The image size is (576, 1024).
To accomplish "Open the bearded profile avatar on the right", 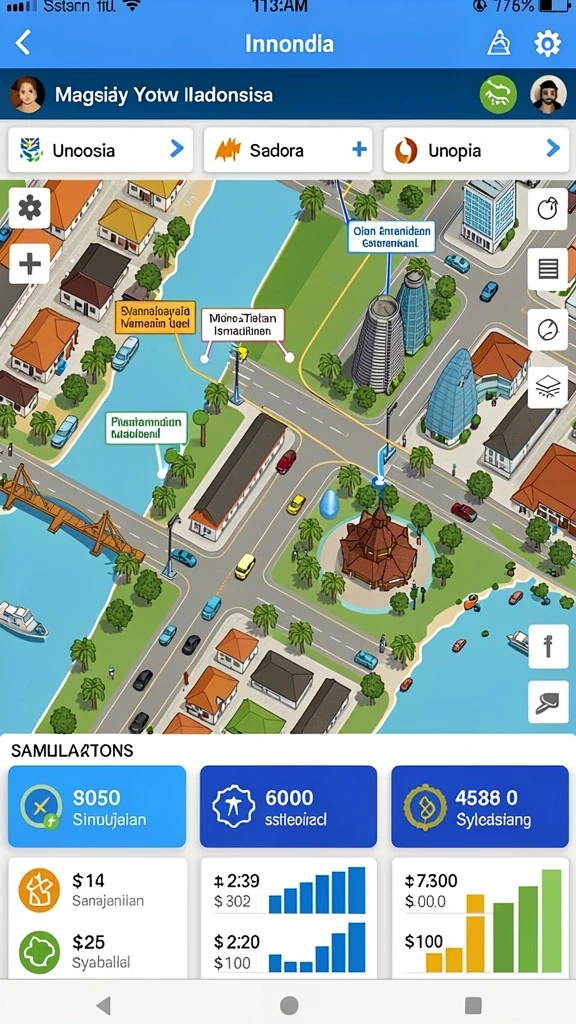I will (548, 95).
